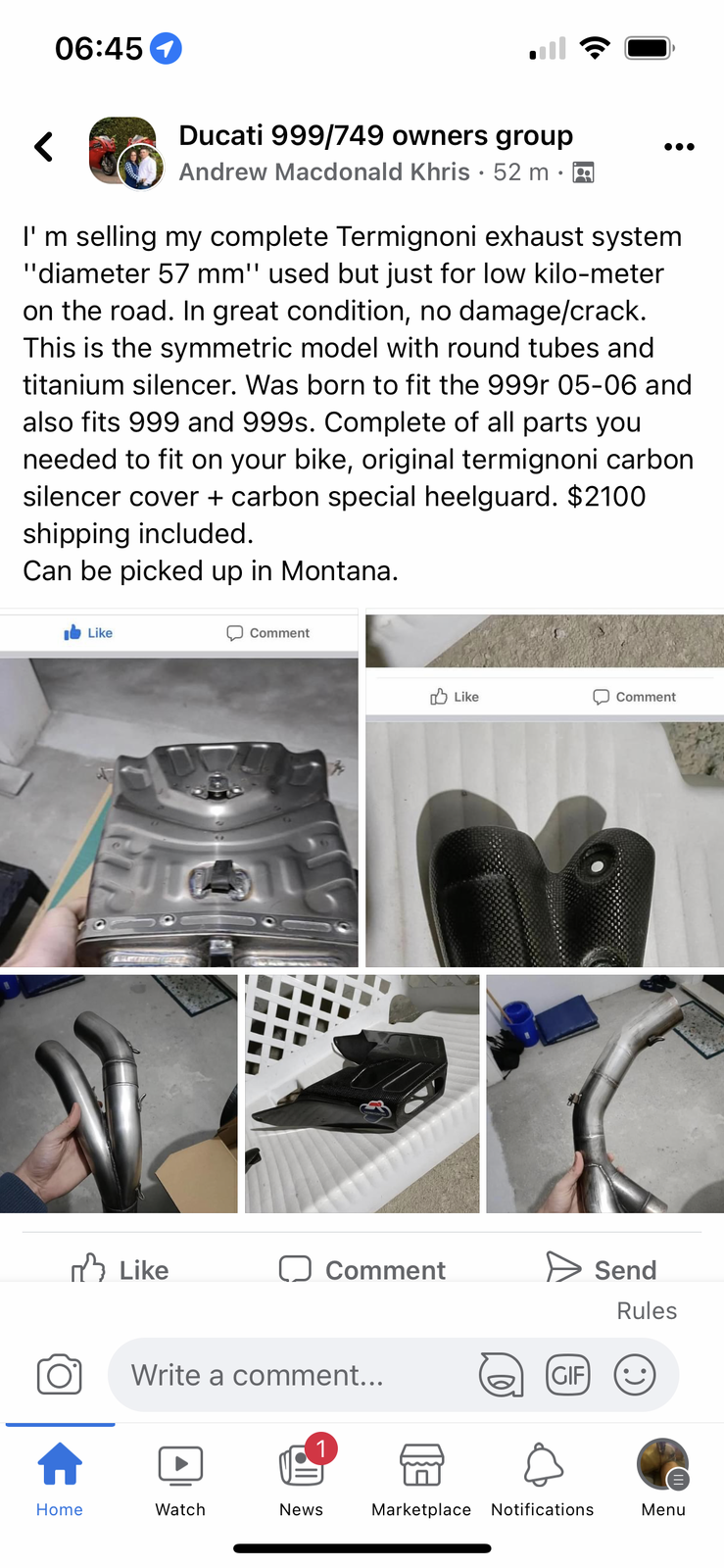The image size is (724, 1568).
Task: Open the twin exhaust pipes photo
Action: [x=119, y=1094]
